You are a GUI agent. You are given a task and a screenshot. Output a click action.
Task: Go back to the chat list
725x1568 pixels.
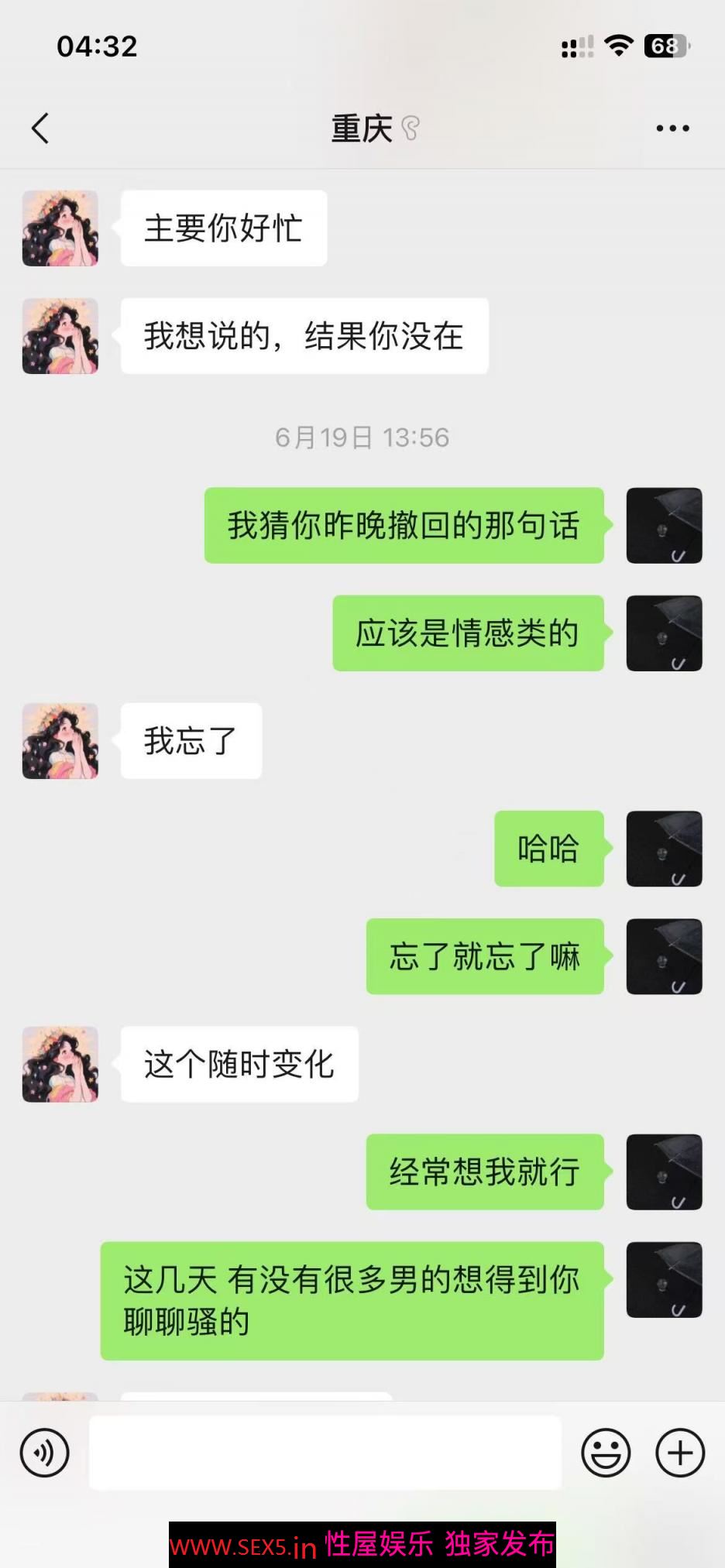point(40,129)
